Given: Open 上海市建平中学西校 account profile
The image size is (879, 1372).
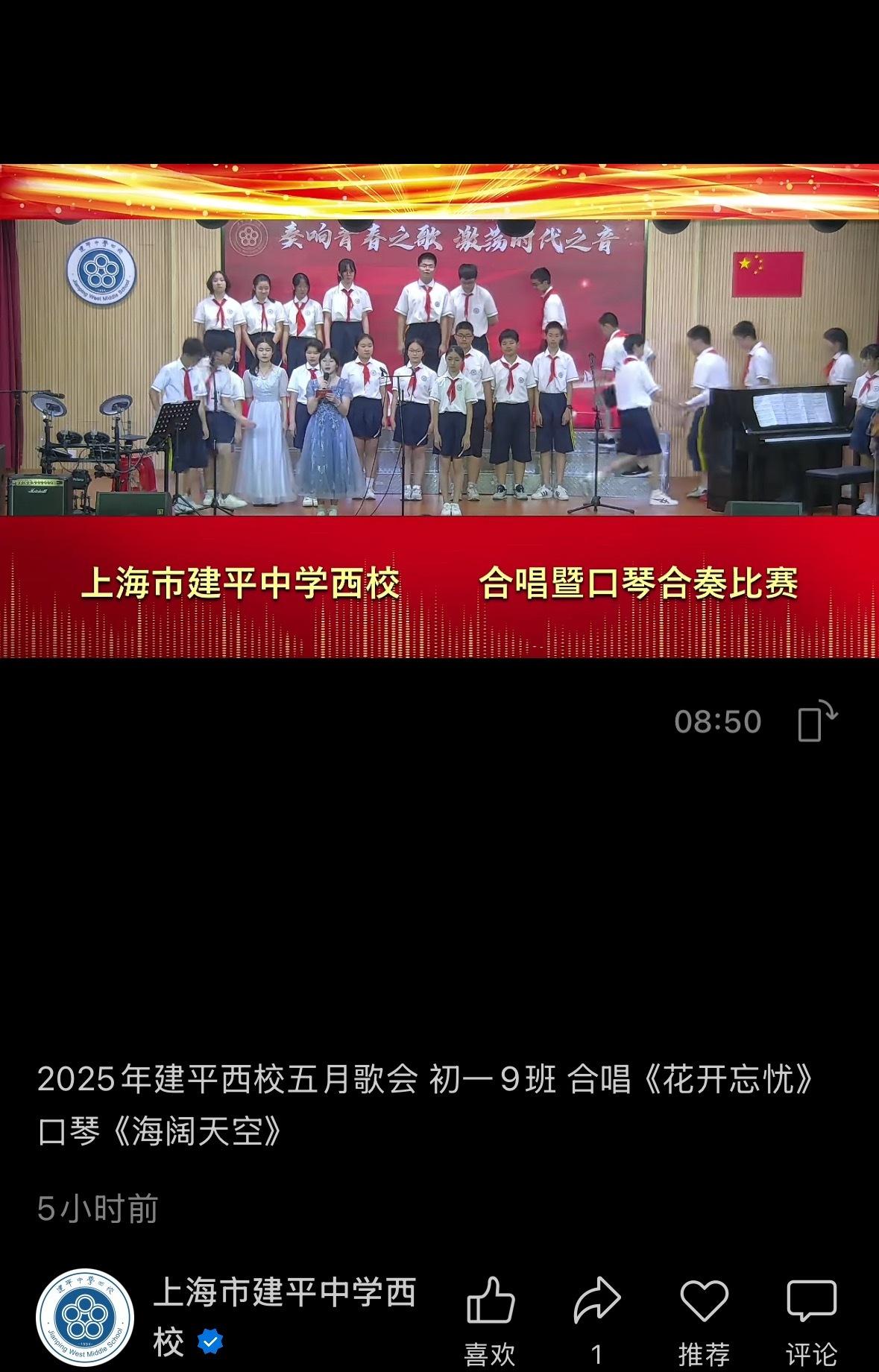Looking at the screenshot, I should click(x=283, y=1294).
